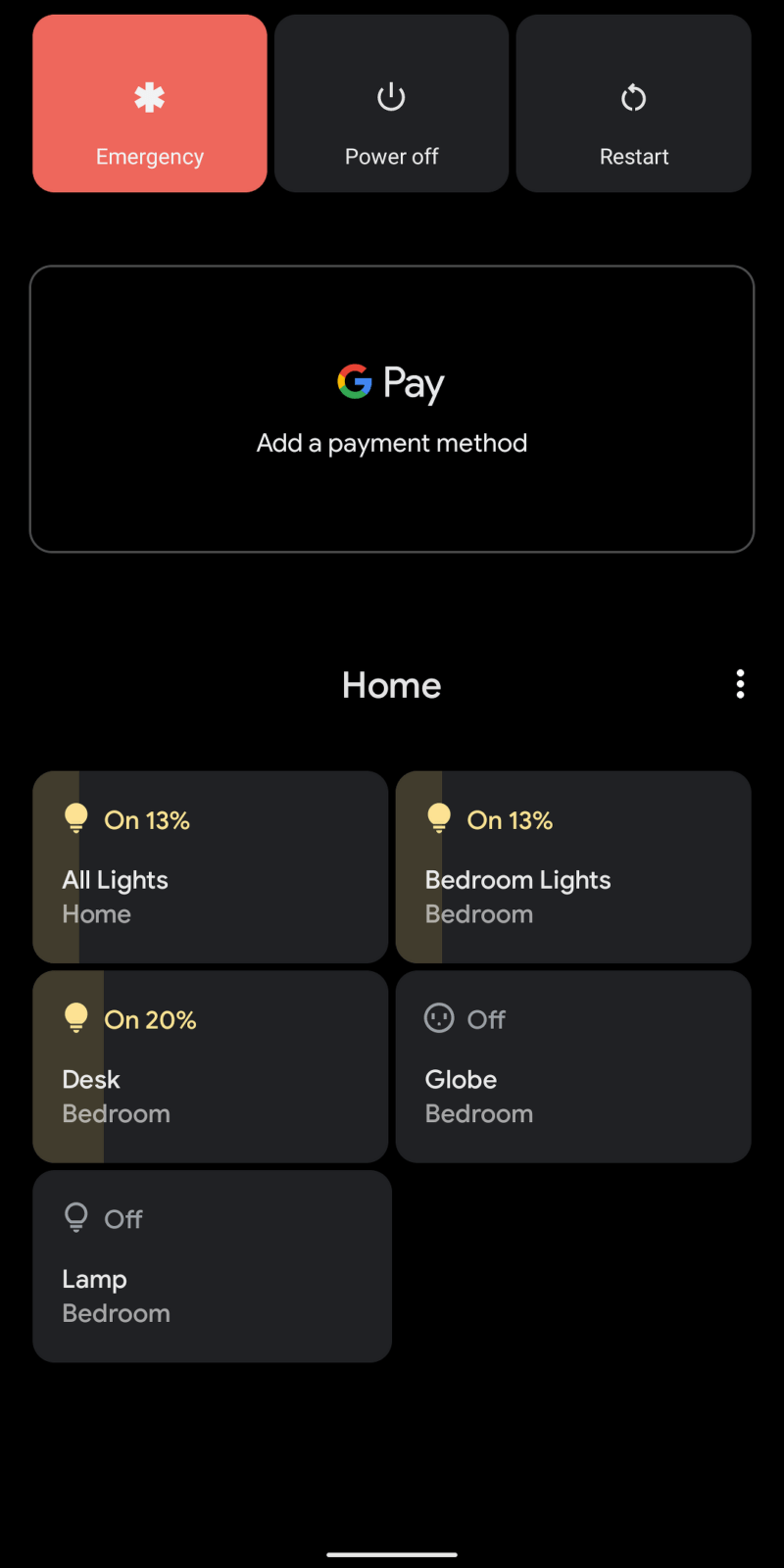Open the Home overflow menu
The width and height of the screenshot is (784, 1568).
point(740,684)
